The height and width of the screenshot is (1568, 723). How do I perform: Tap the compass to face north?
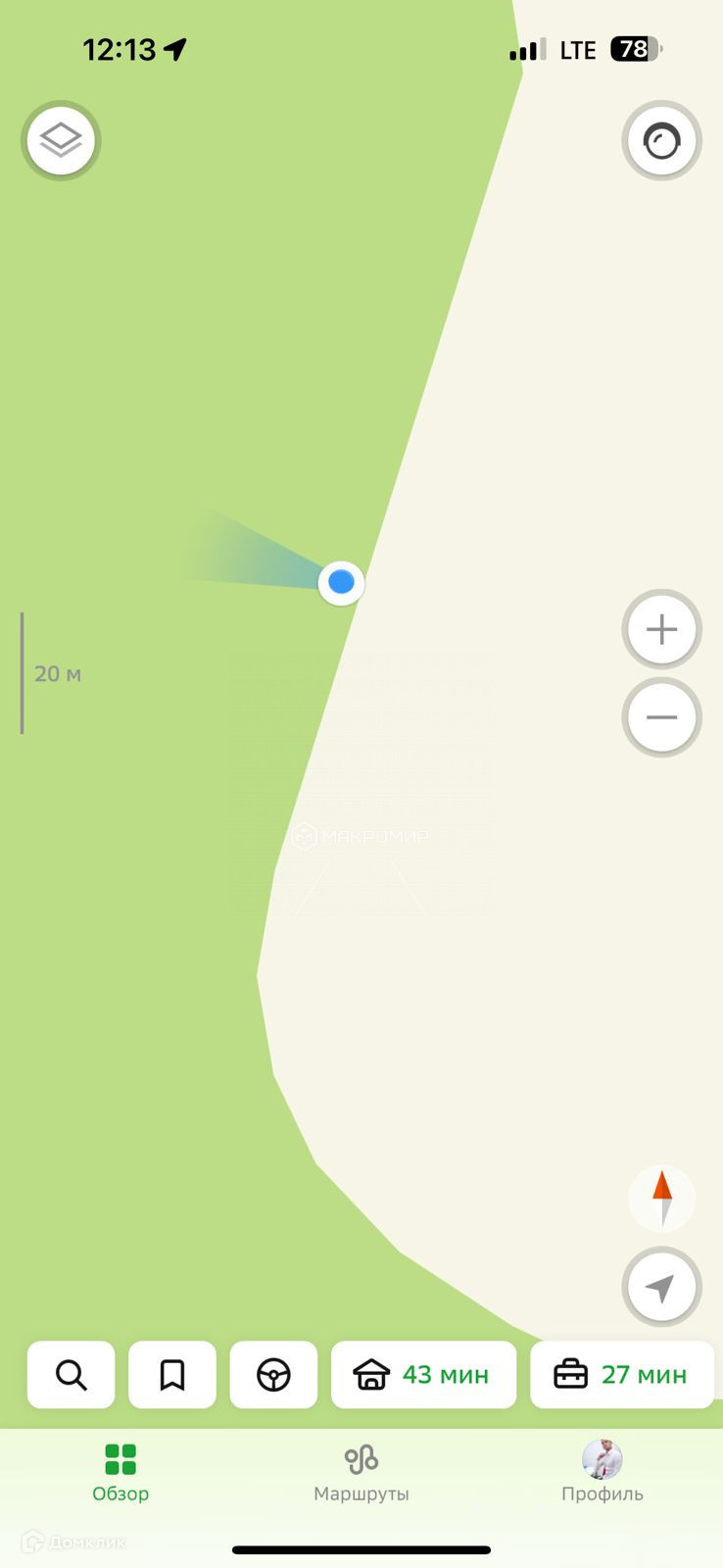pyautogui.click(x=661, y=1199)
